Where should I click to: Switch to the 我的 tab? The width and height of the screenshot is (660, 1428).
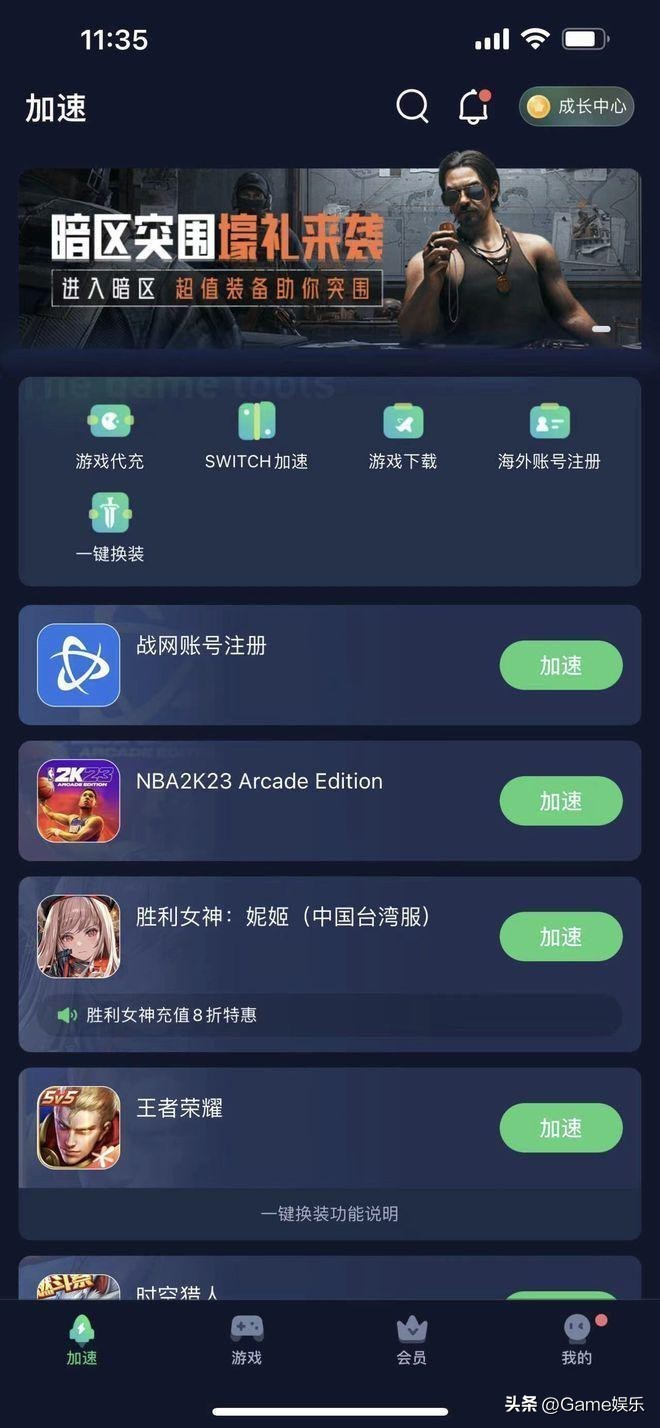point(576,1339)
